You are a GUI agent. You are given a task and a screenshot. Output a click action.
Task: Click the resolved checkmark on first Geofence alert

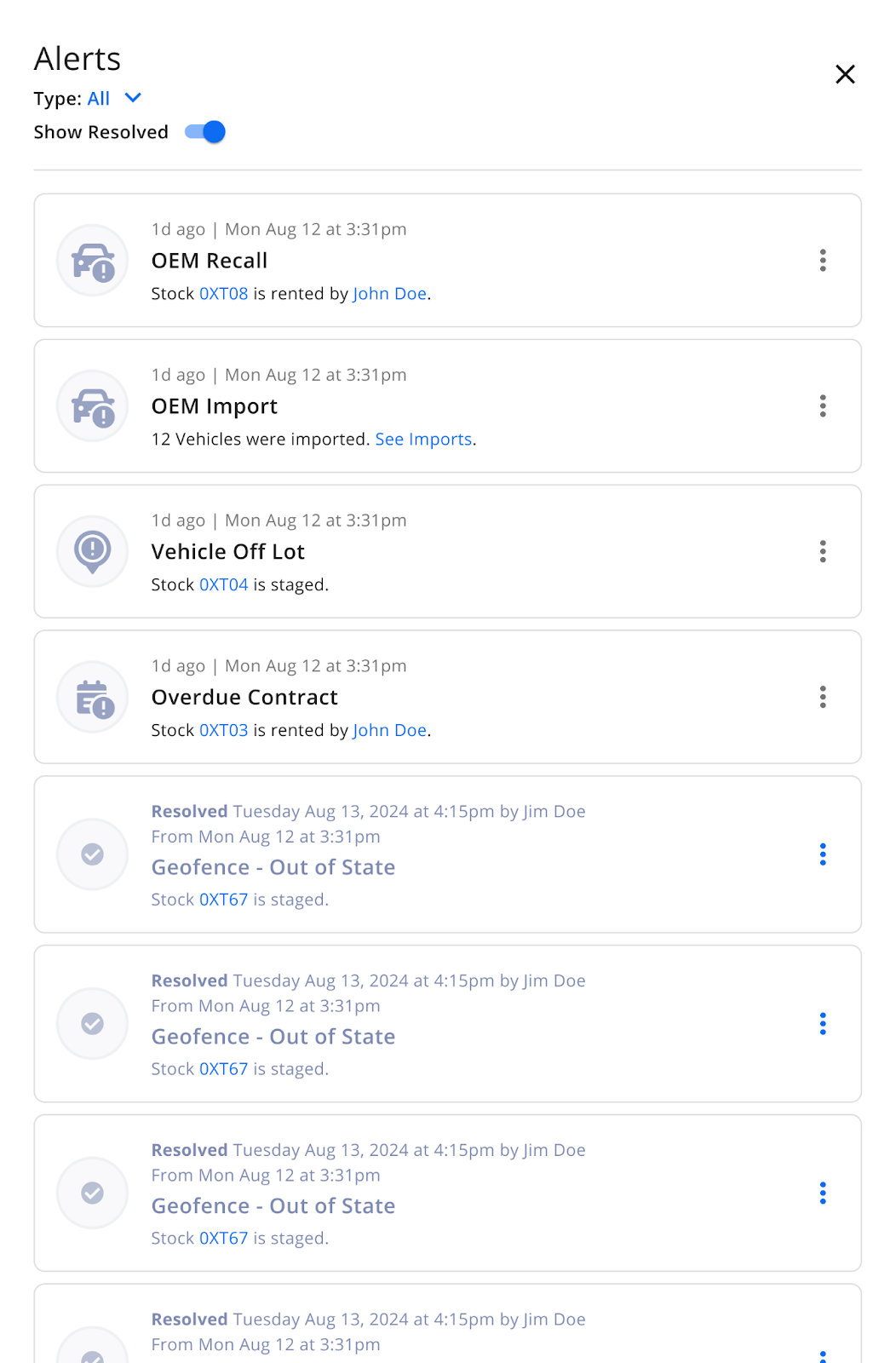click(92, 854)
